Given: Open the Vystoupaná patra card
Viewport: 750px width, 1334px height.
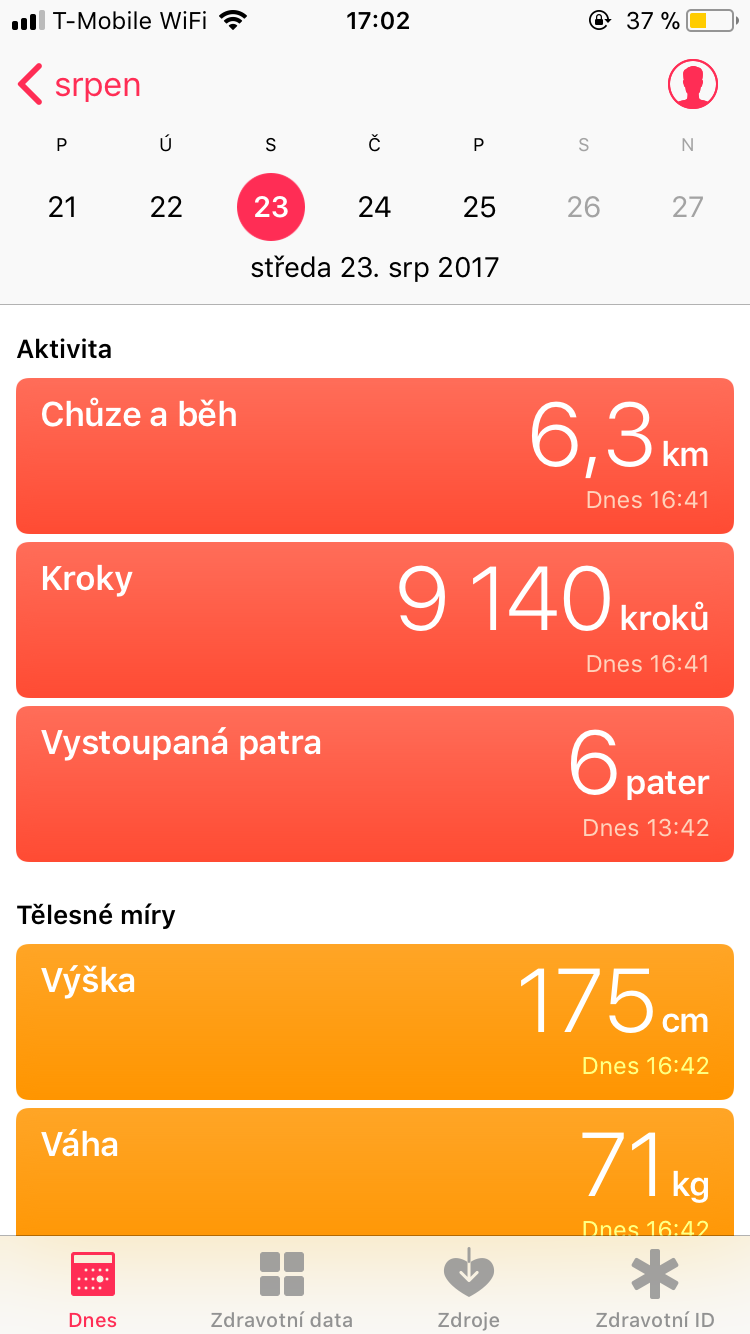Looking at the screenshot, I should click(374, 784).
